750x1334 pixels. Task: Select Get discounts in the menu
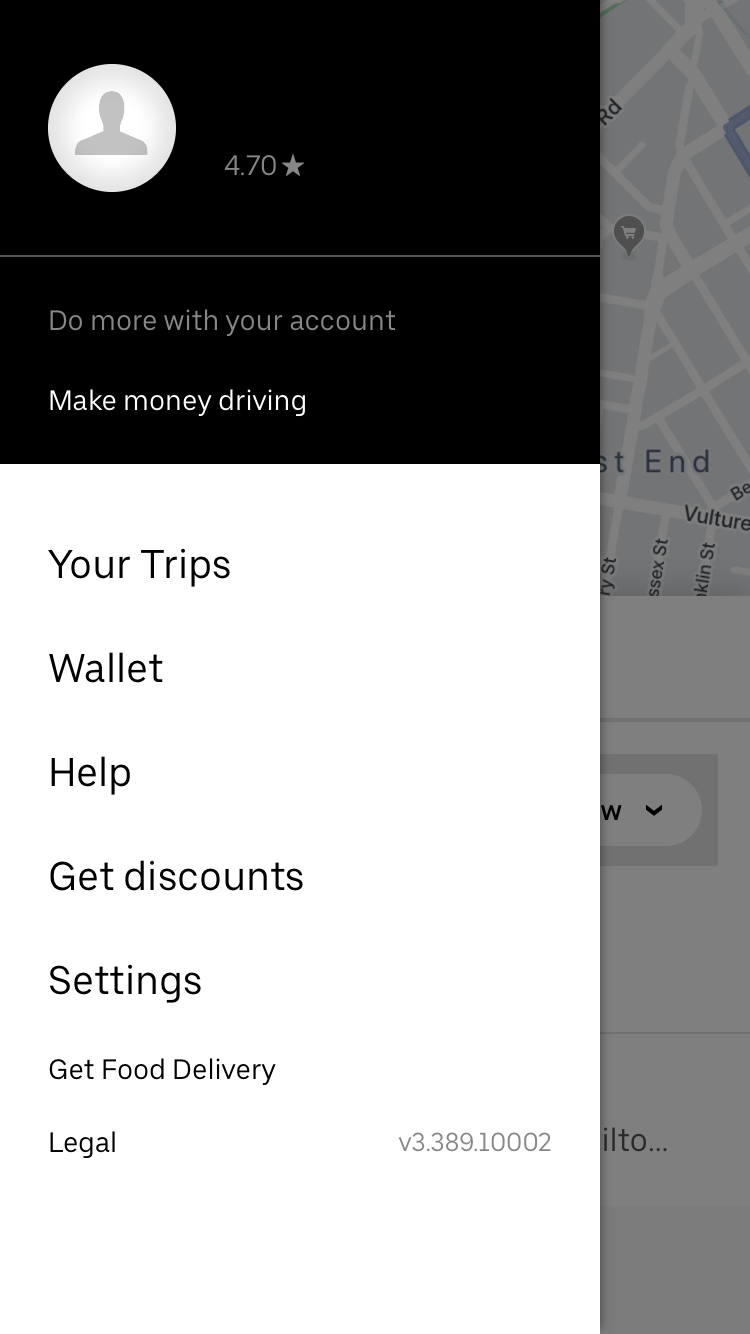pos(176,876)
